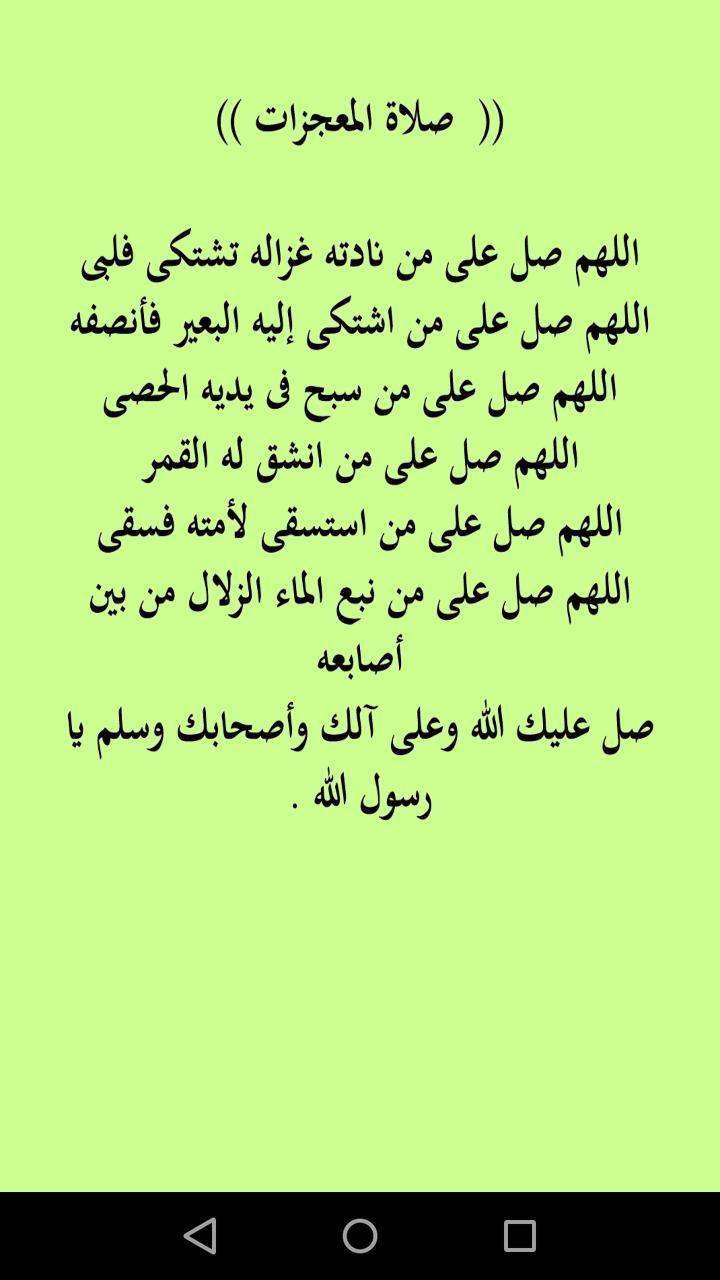Tap the line mentioning البعير فأنصفه

(360, 319)
